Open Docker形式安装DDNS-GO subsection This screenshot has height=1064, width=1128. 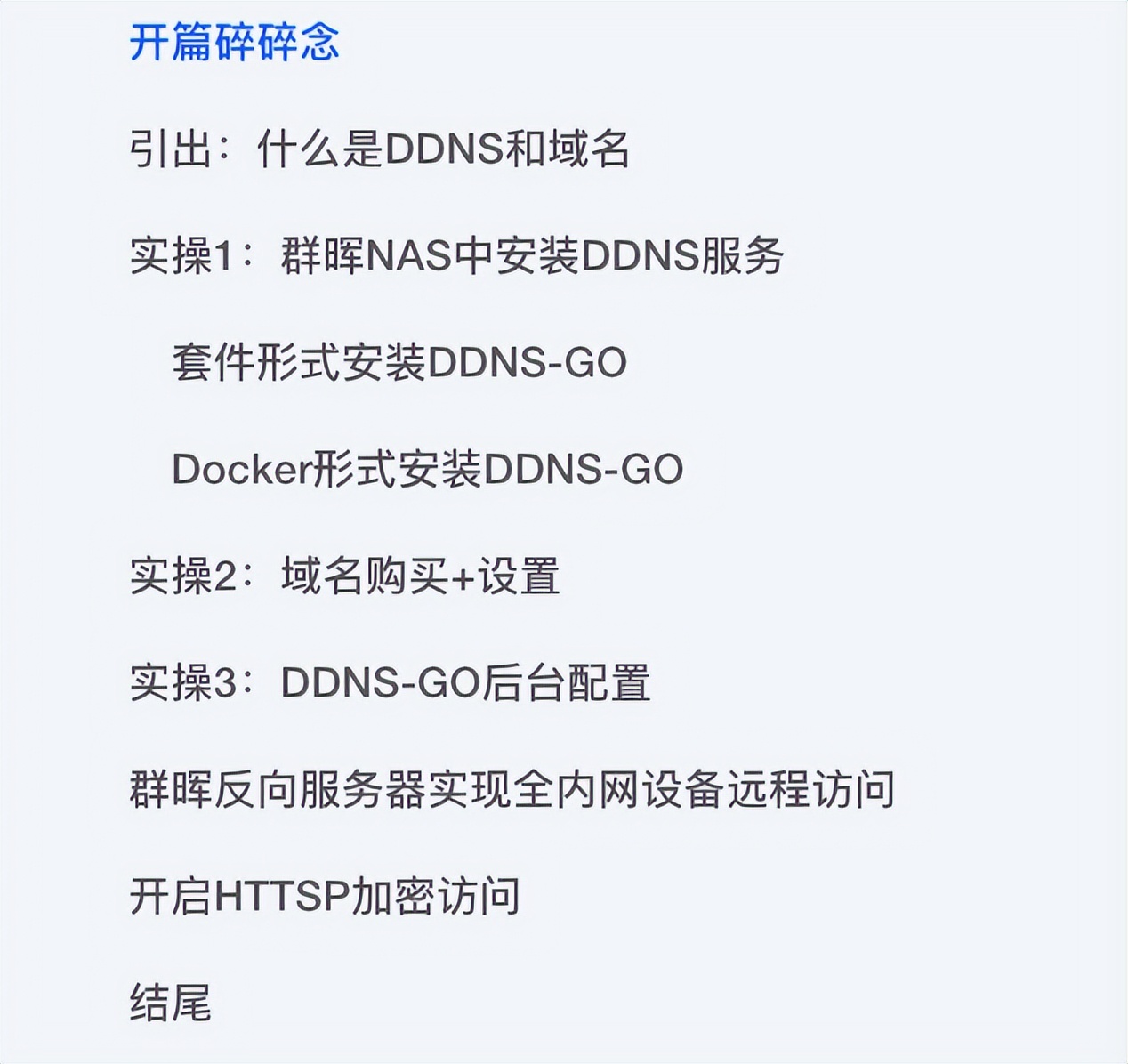pos(427,470)
